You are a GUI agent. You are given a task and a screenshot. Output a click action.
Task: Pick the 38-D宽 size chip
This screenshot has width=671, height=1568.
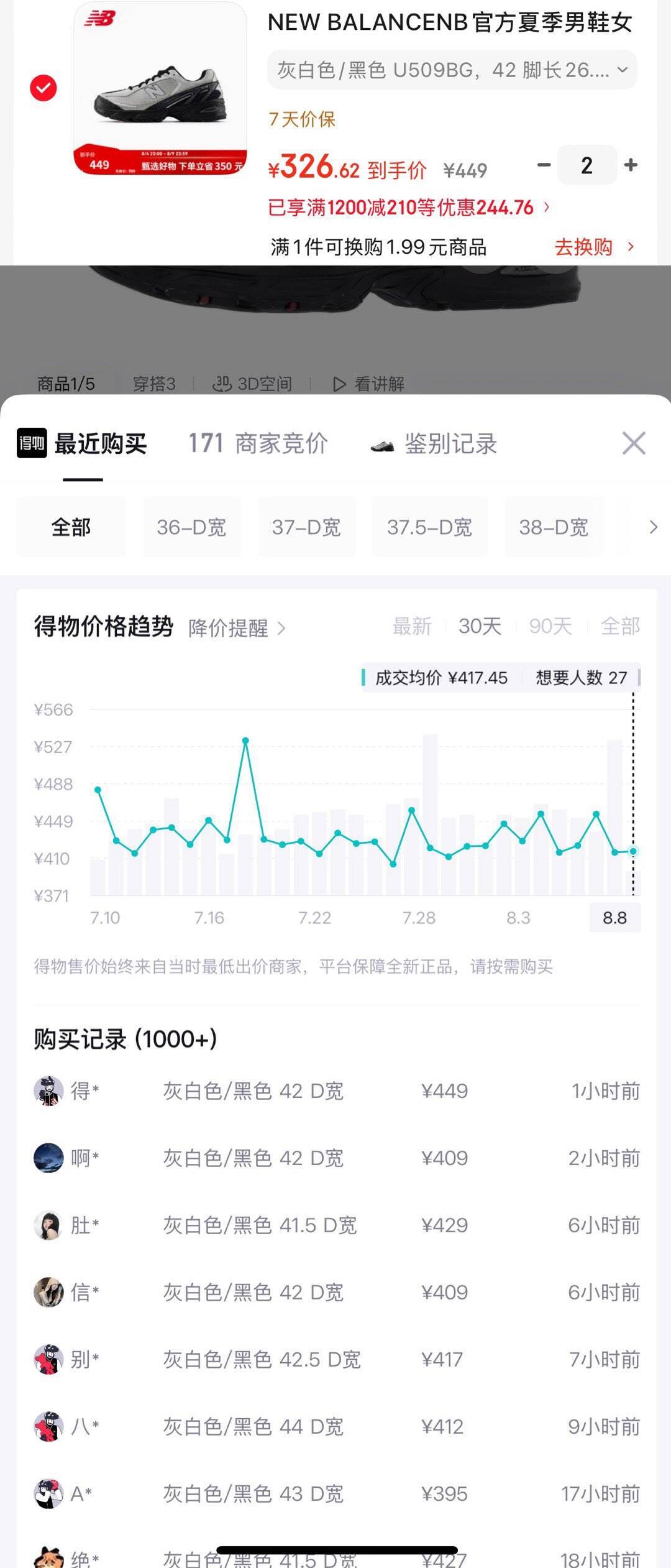(554, 527)
